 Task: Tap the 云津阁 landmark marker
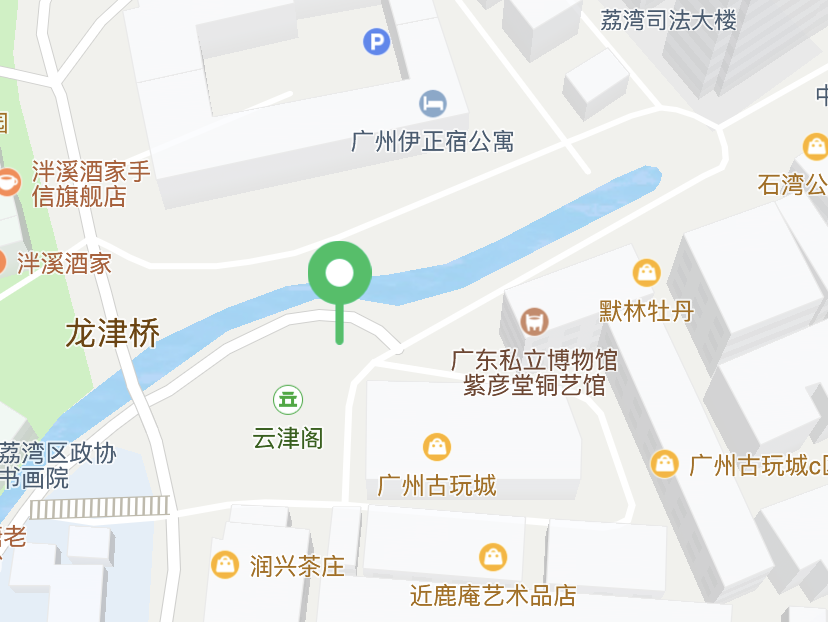(x=288, y=401)
